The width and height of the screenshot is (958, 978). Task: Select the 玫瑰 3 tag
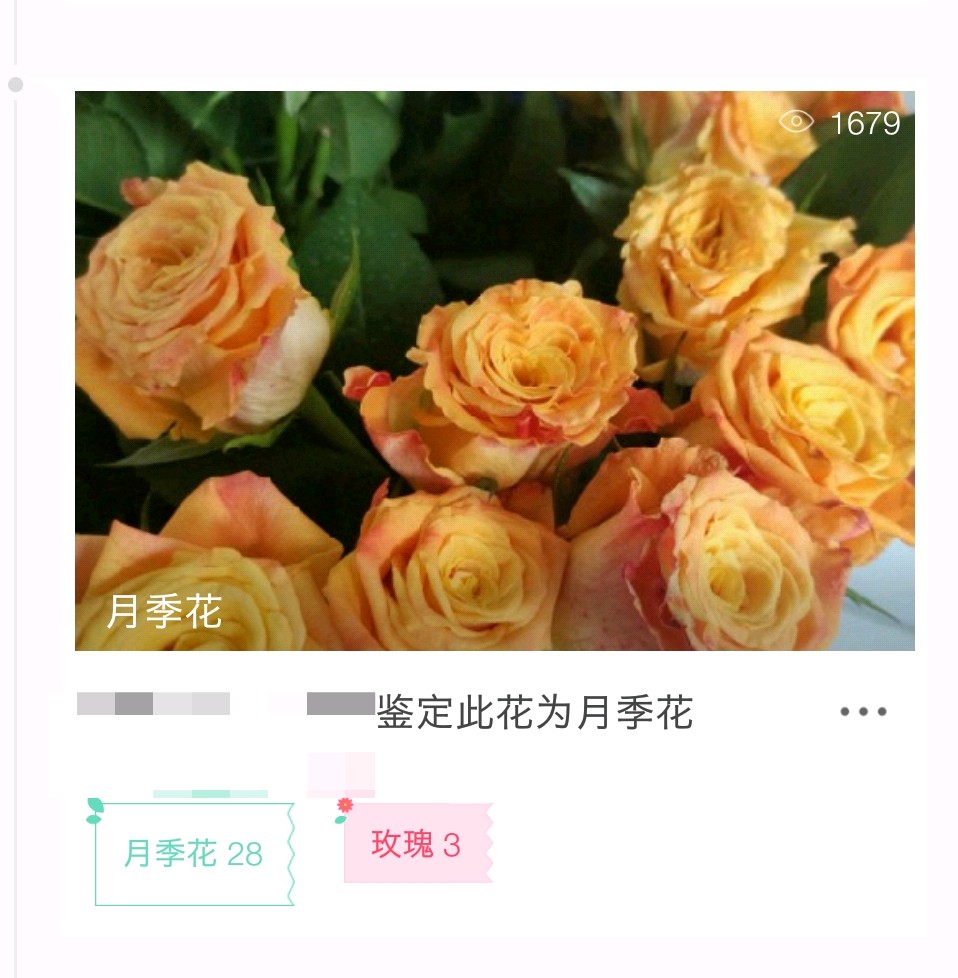pos(417,844)
